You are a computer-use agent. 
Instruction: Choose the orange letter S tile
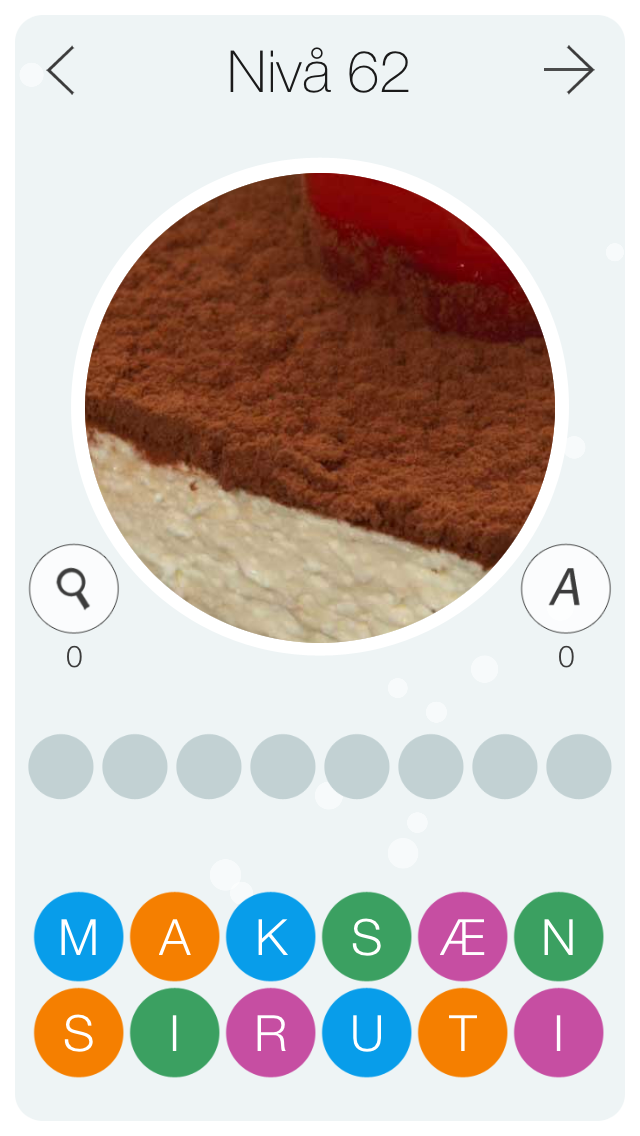(x=78, y=1032)
